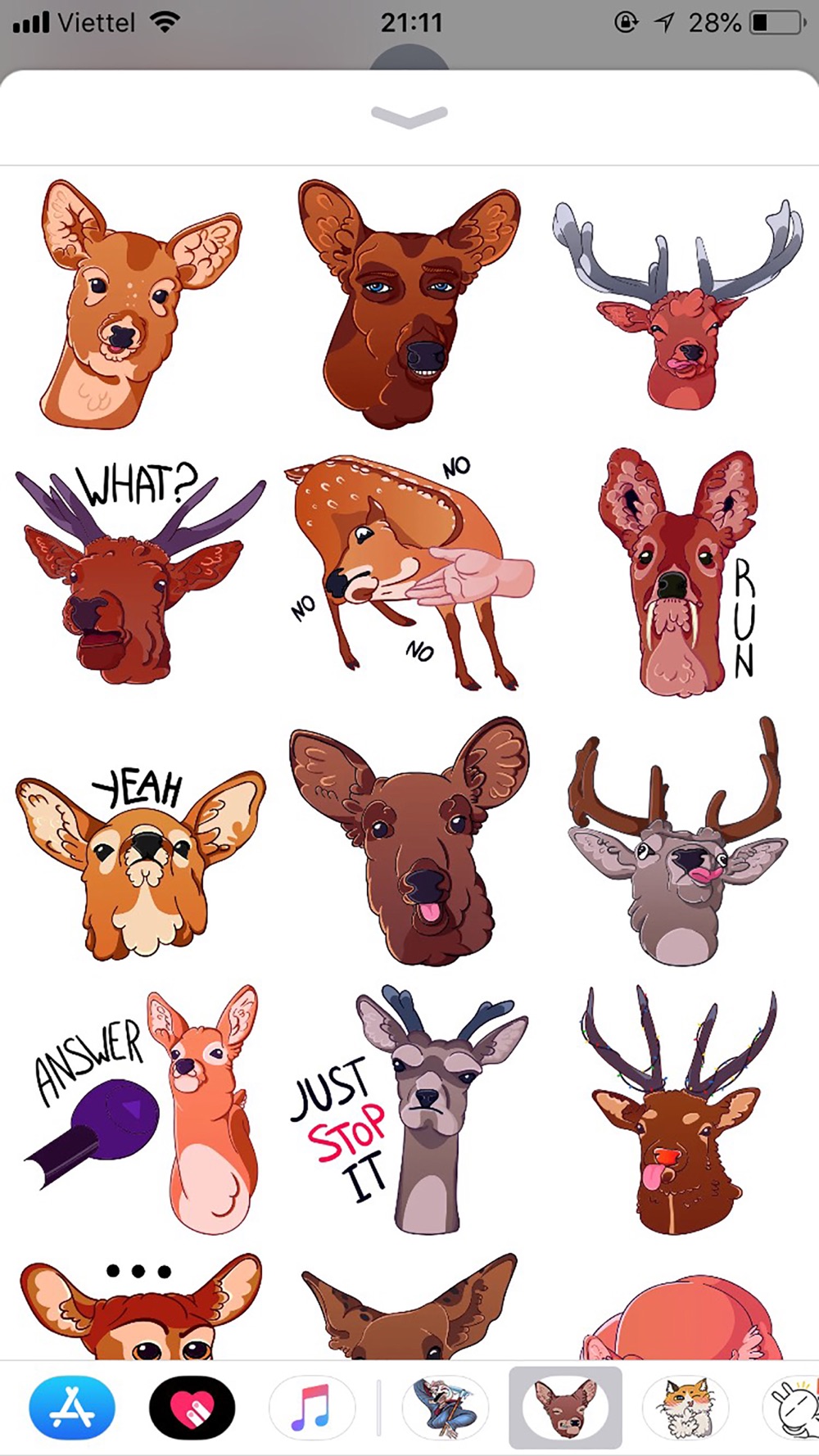The height and width of the screenshot is (1456, 819).
Task: Select the "JUST STOP IT" sticker
Action: [409, 1110]
